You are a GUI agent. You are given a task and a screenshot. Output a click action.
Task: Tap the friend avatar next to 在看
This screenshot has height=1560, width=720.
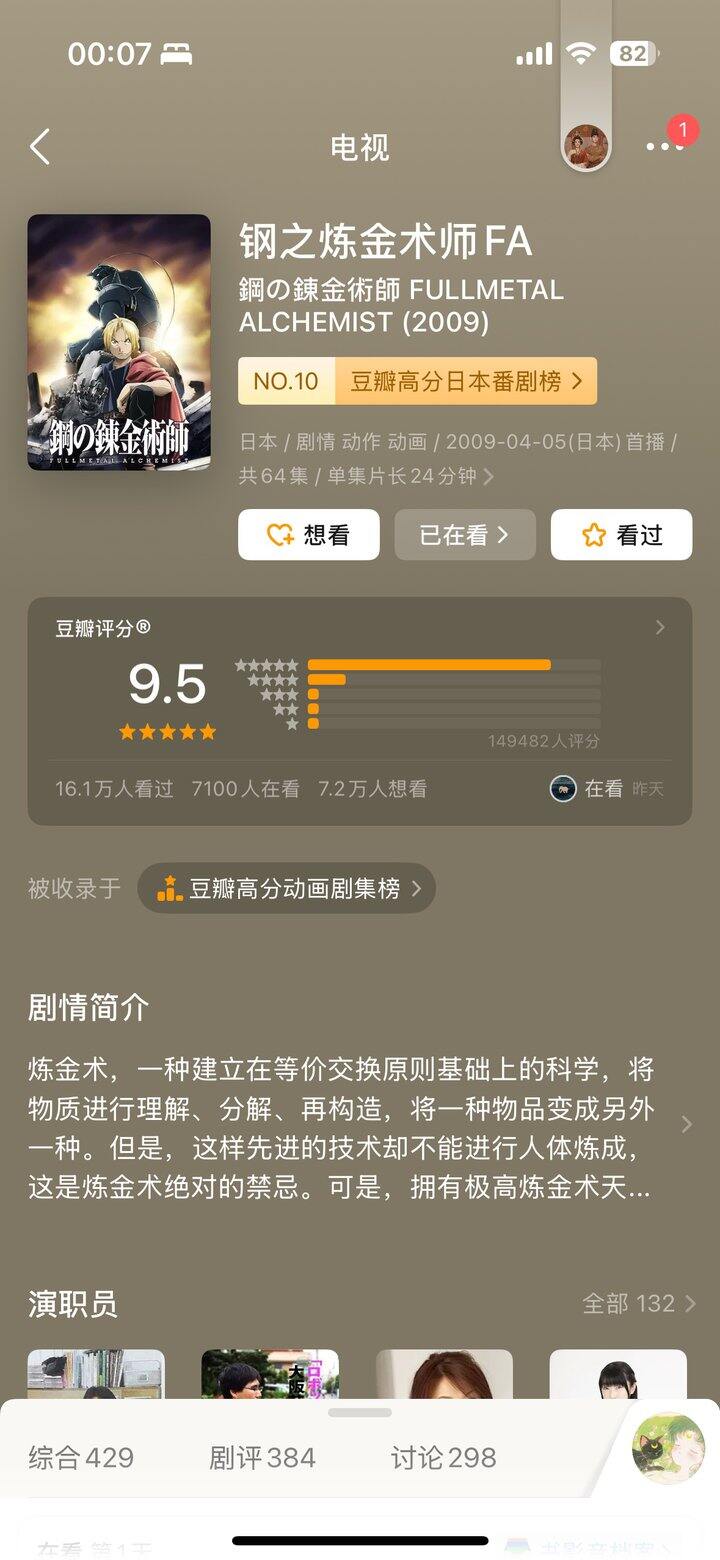pos(561,788)
